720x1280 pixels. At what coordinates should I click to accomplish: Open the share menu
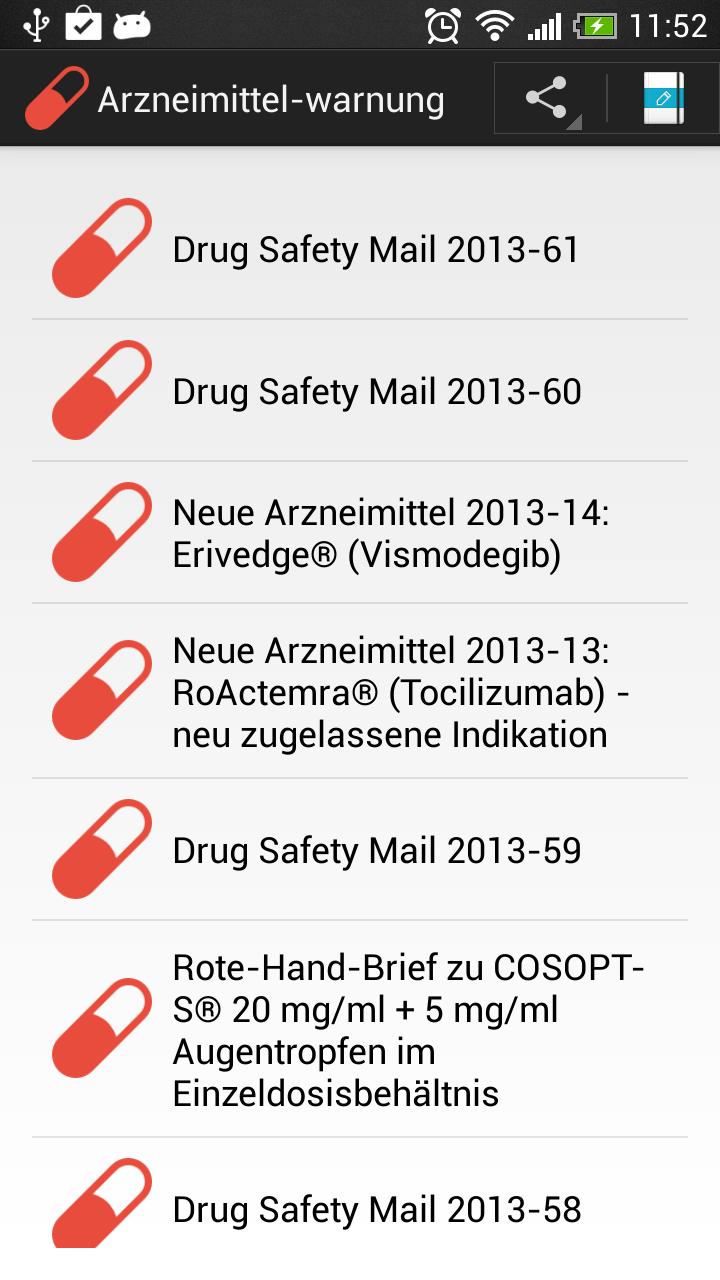[x=545, y=98]
